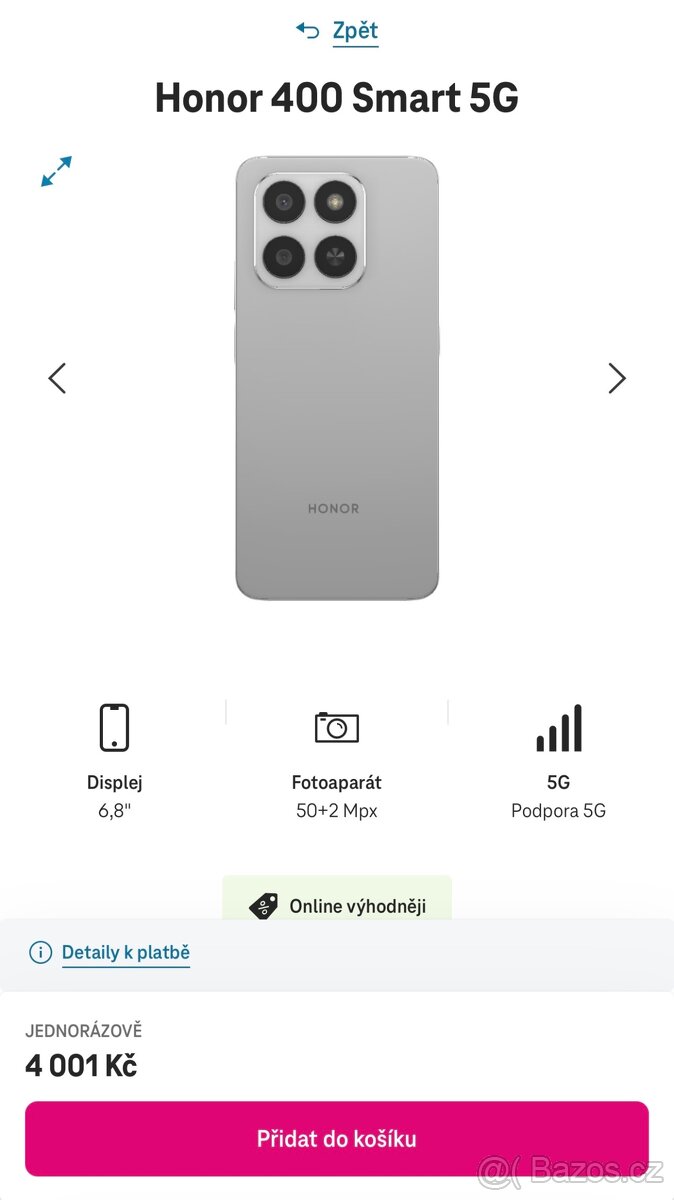Expand the product image to fullscreen
This screenshot has width=674, height=1200.
coord(57,171)
